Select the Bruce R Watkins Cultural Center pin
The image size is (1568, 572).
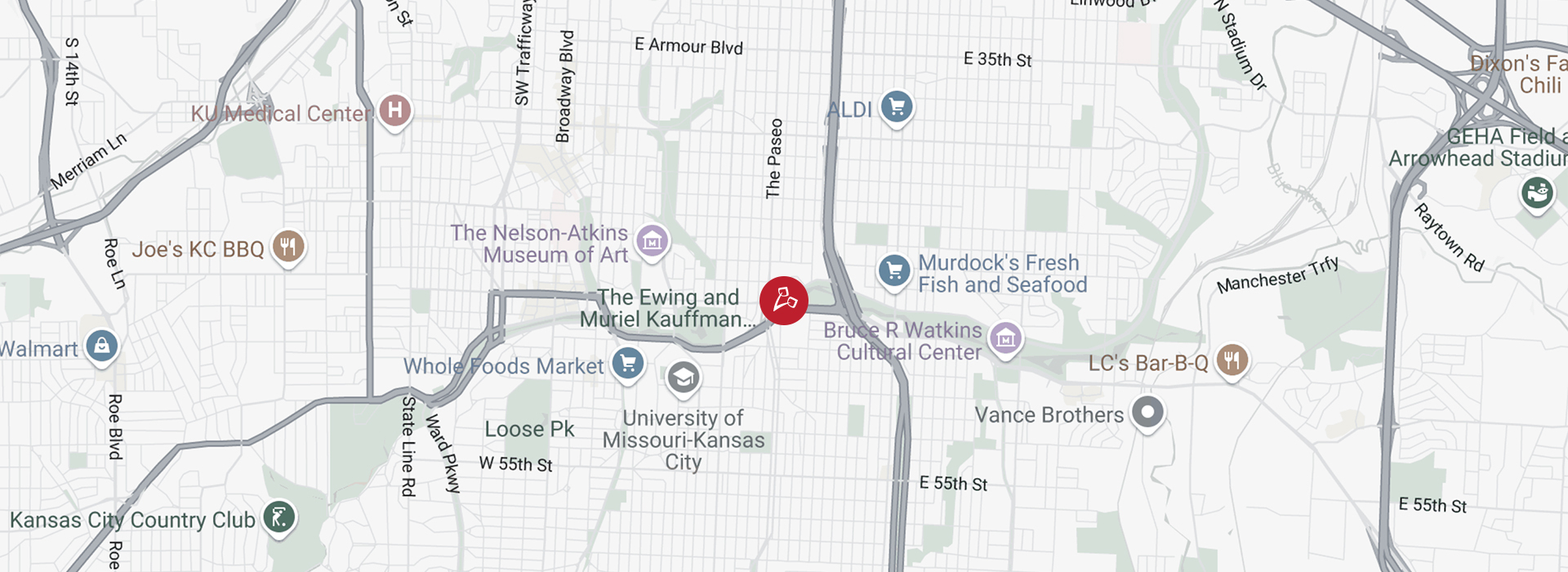click(1005, 337)
